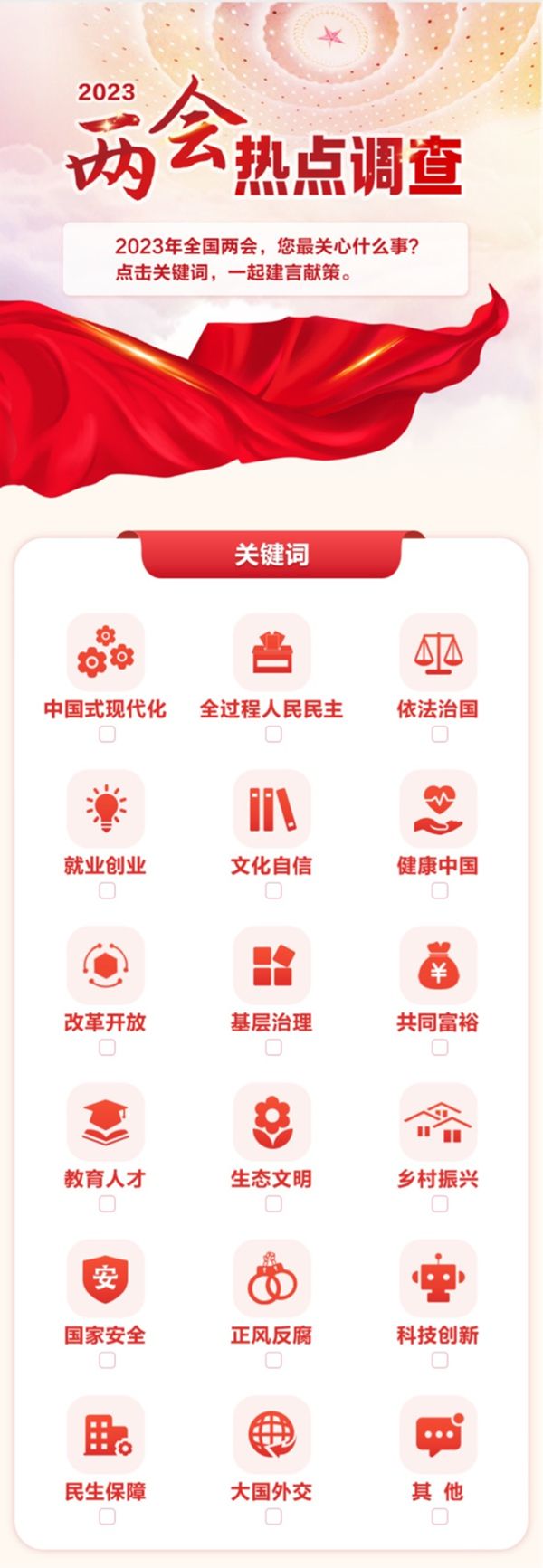The width and height of the screenshot is (543, 1568).
Task: Check the 中国式现代化 keyword box
Action: pos(107,735)
